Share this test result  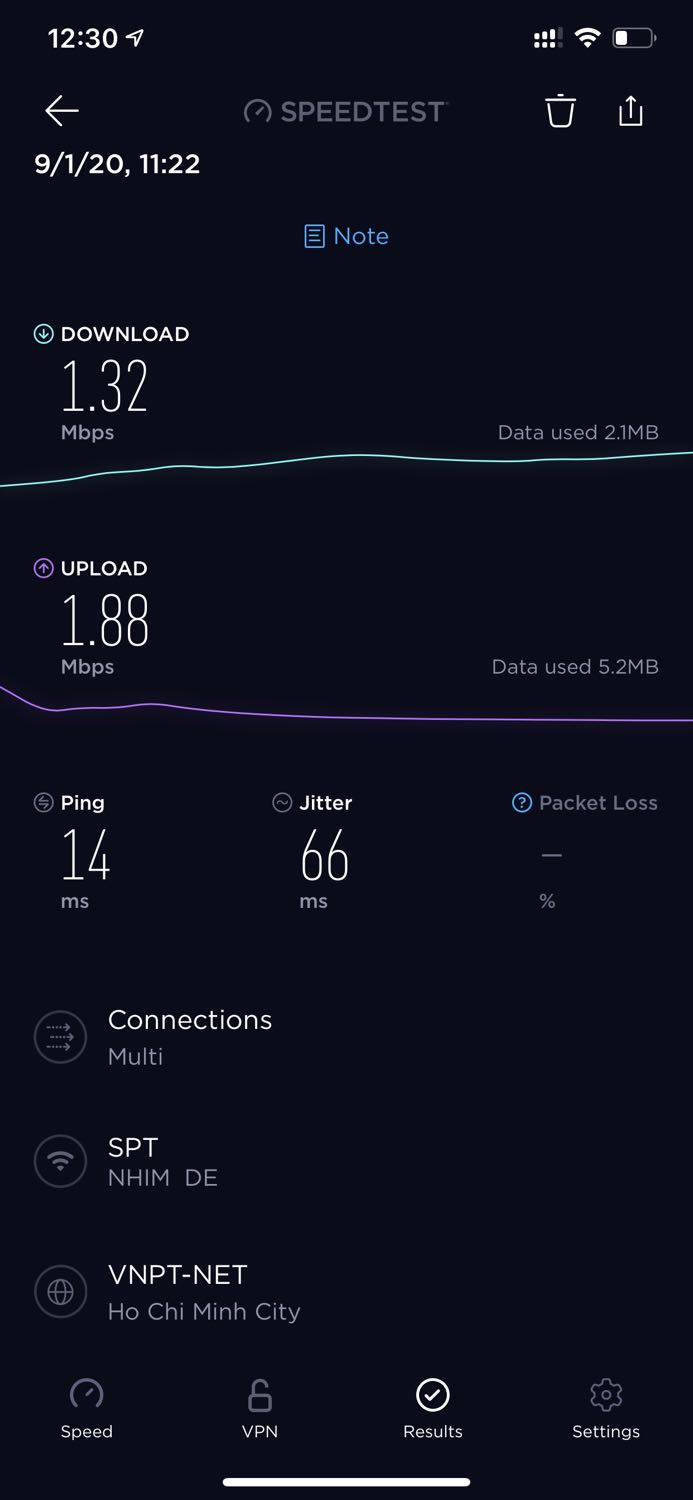click(630, 111)
